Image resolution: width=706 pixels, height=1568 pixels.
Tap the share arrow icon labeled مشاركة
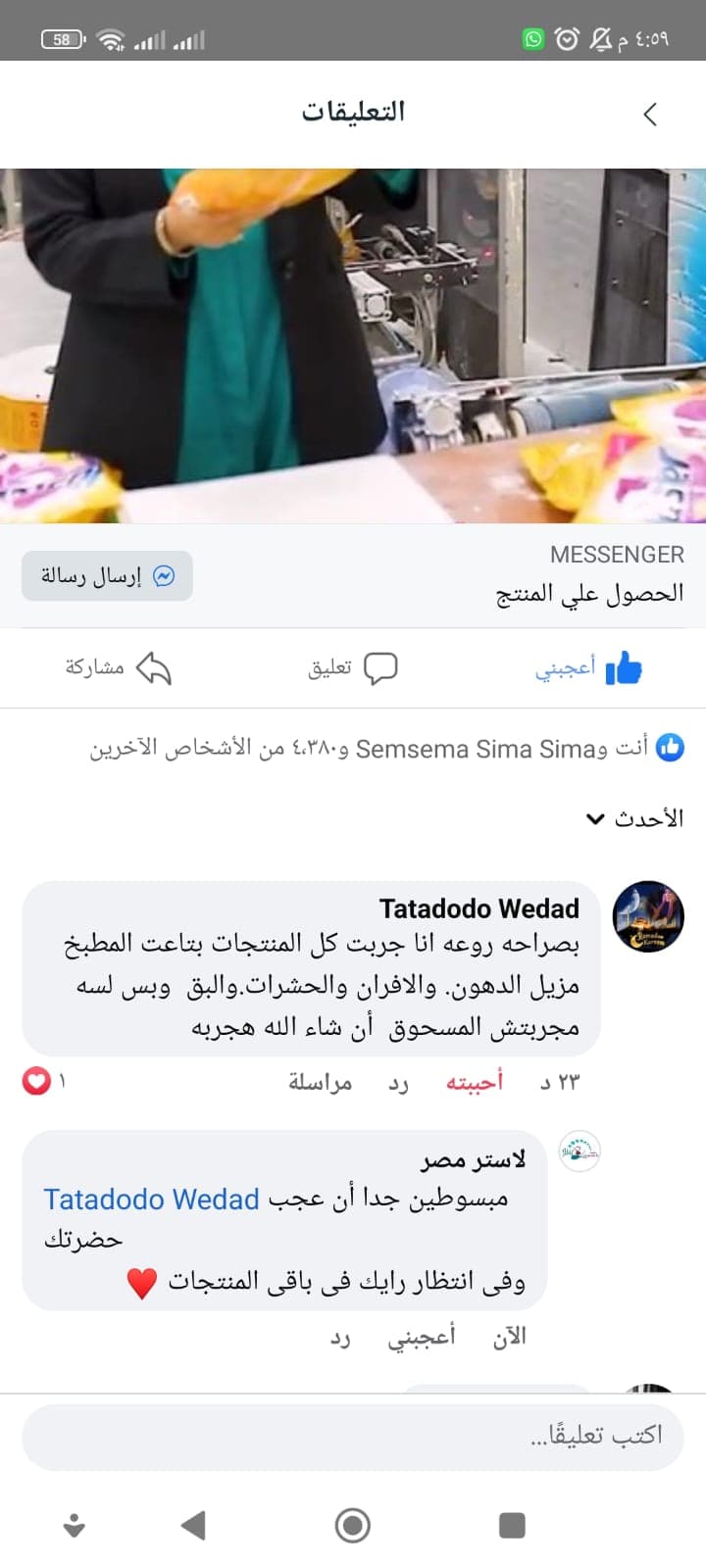152,668
